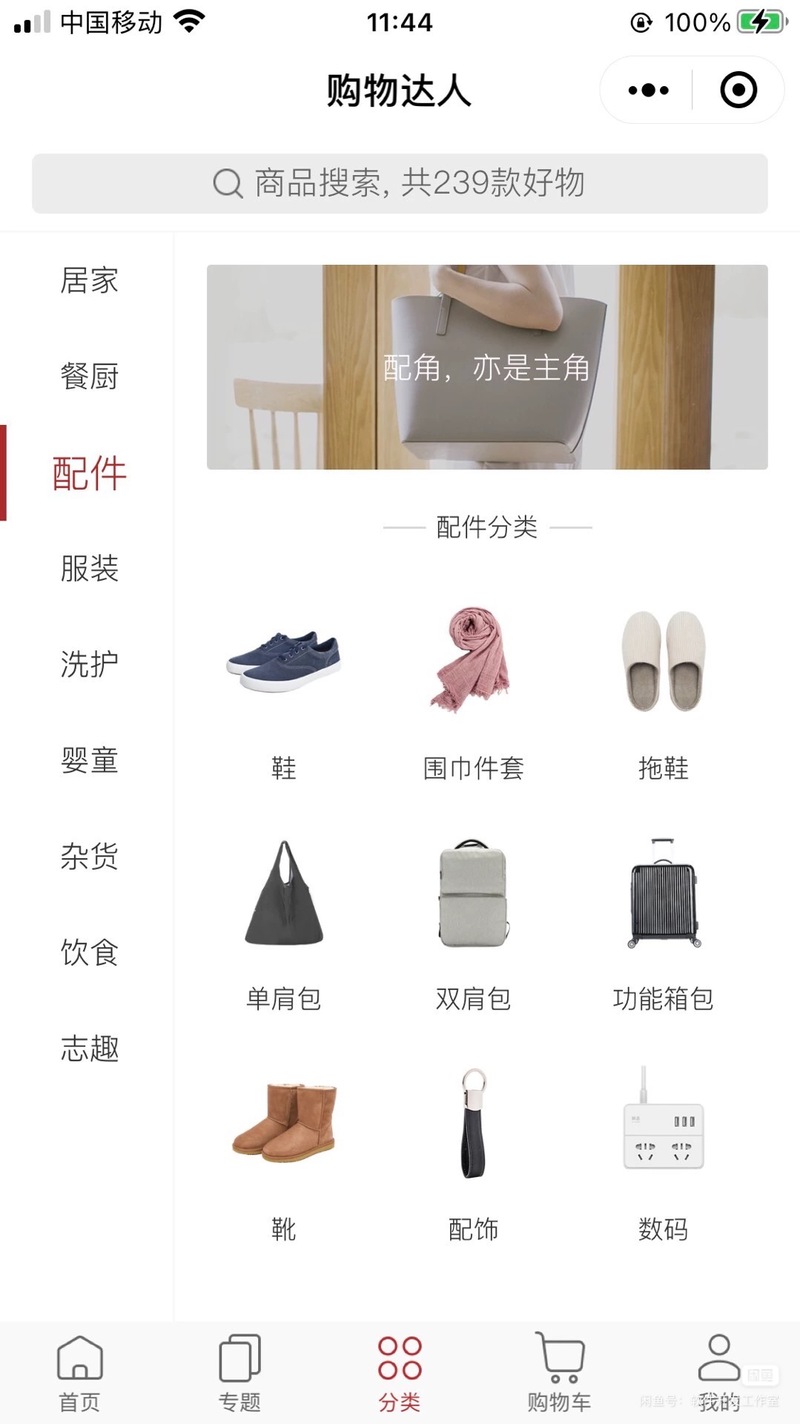The height and width of the screenshot is (1424, 800).
Task: Choose the 洗护 sidebar category
Action: click(x=89, y=664)
